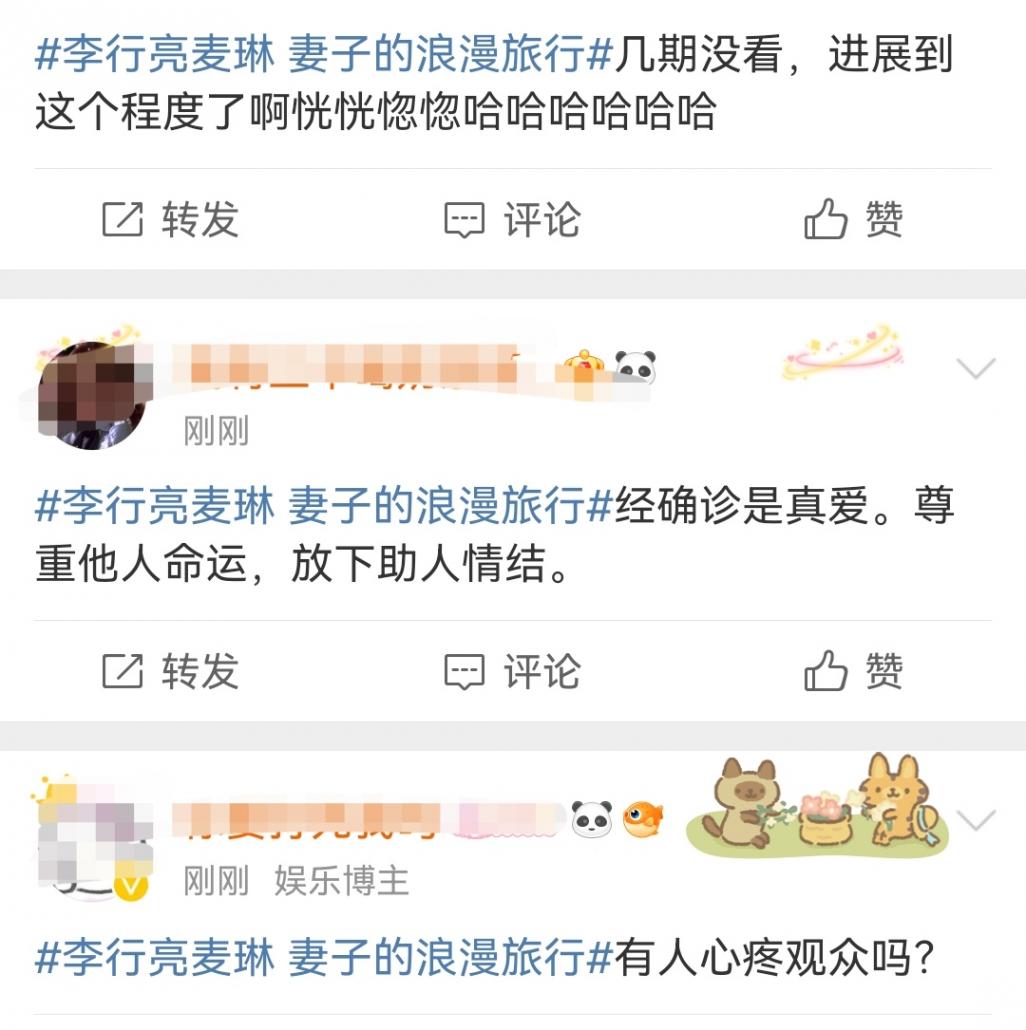
Task: Open hashtag link in the 有人心疼观众吗 post
Action: click(x=323, y=959)
